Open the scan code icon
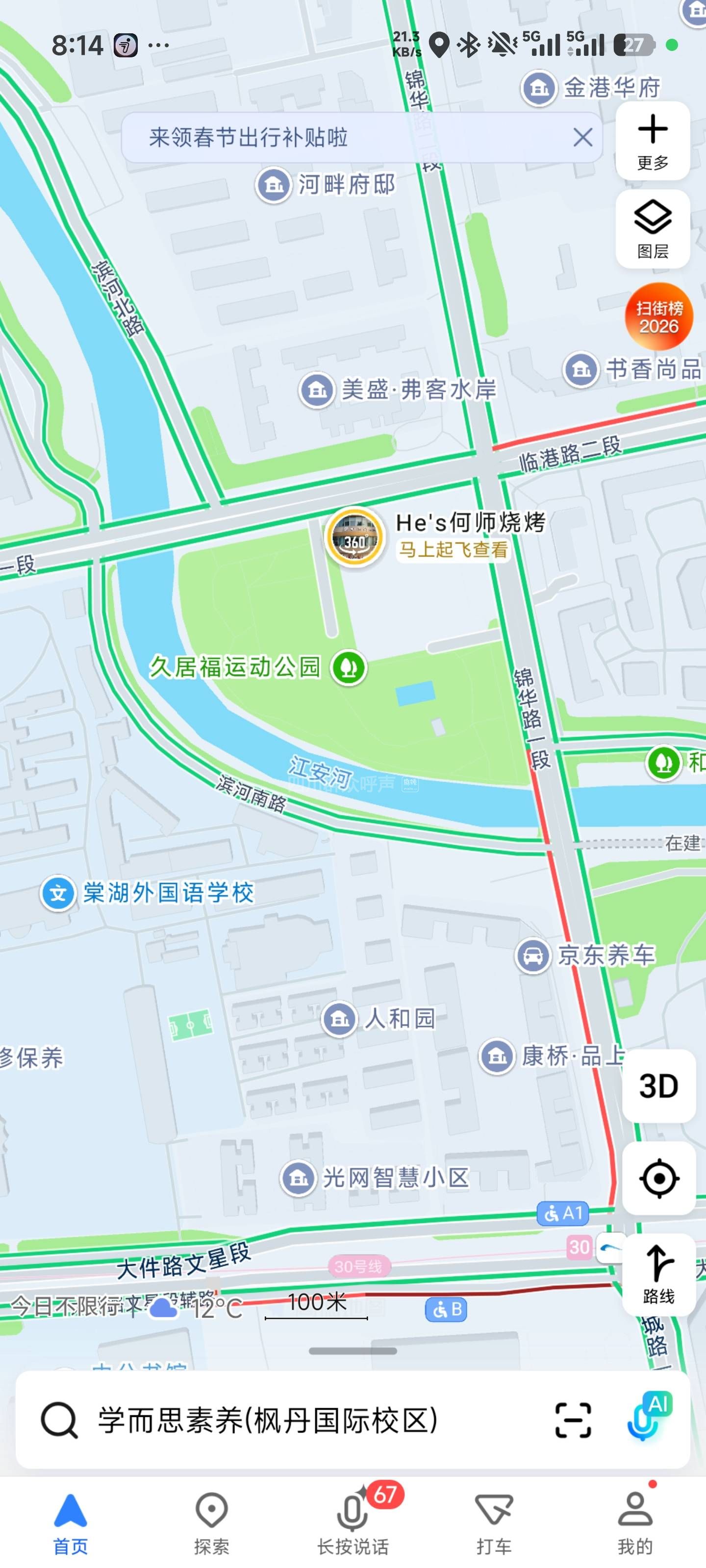Screen dimensions: 706x1568 tap(573, 1421)
